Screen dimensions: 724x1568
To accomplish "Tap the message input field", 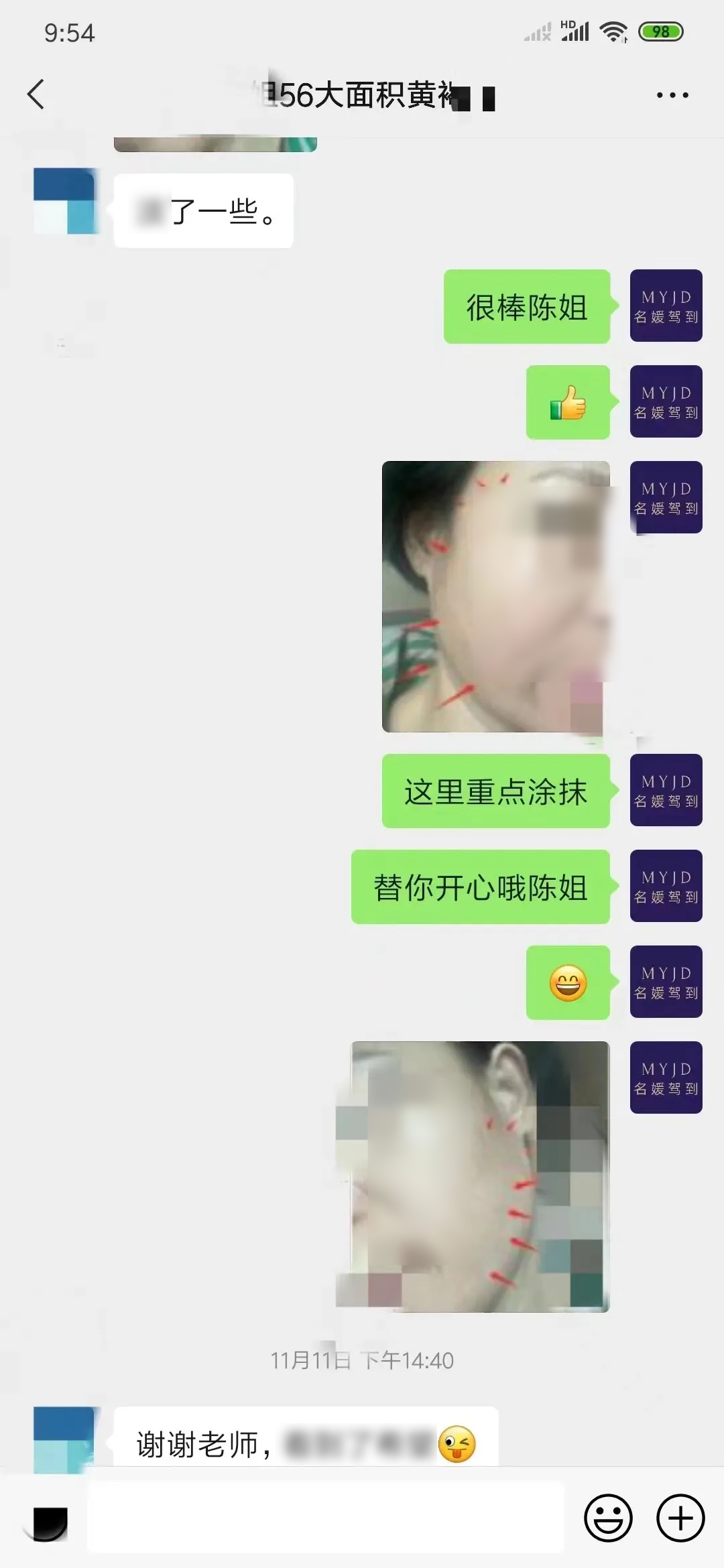I will (x=326, y=1517).
